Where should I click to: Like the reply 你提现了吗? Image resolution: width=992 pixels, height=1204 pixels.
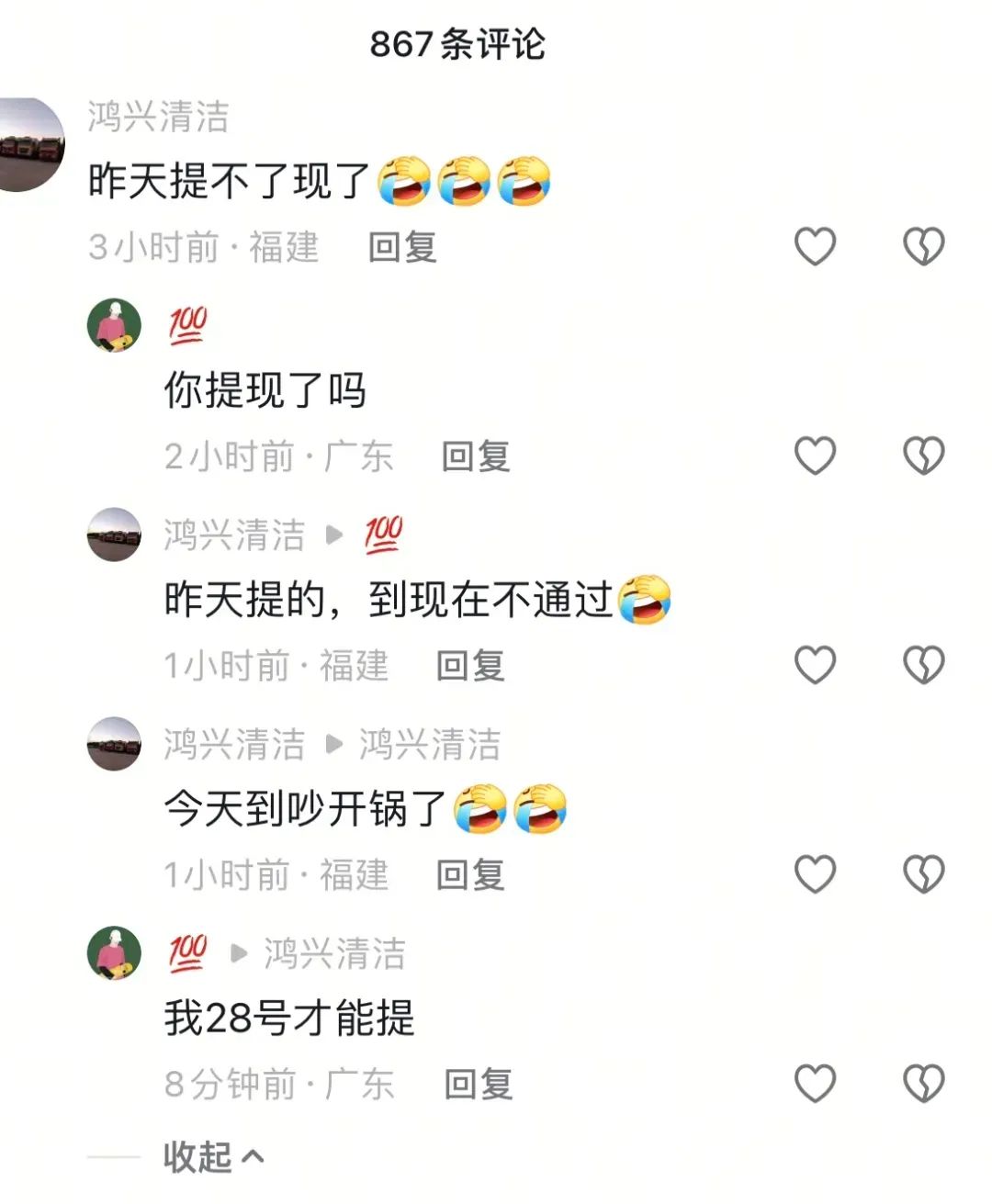pos(816,455)
